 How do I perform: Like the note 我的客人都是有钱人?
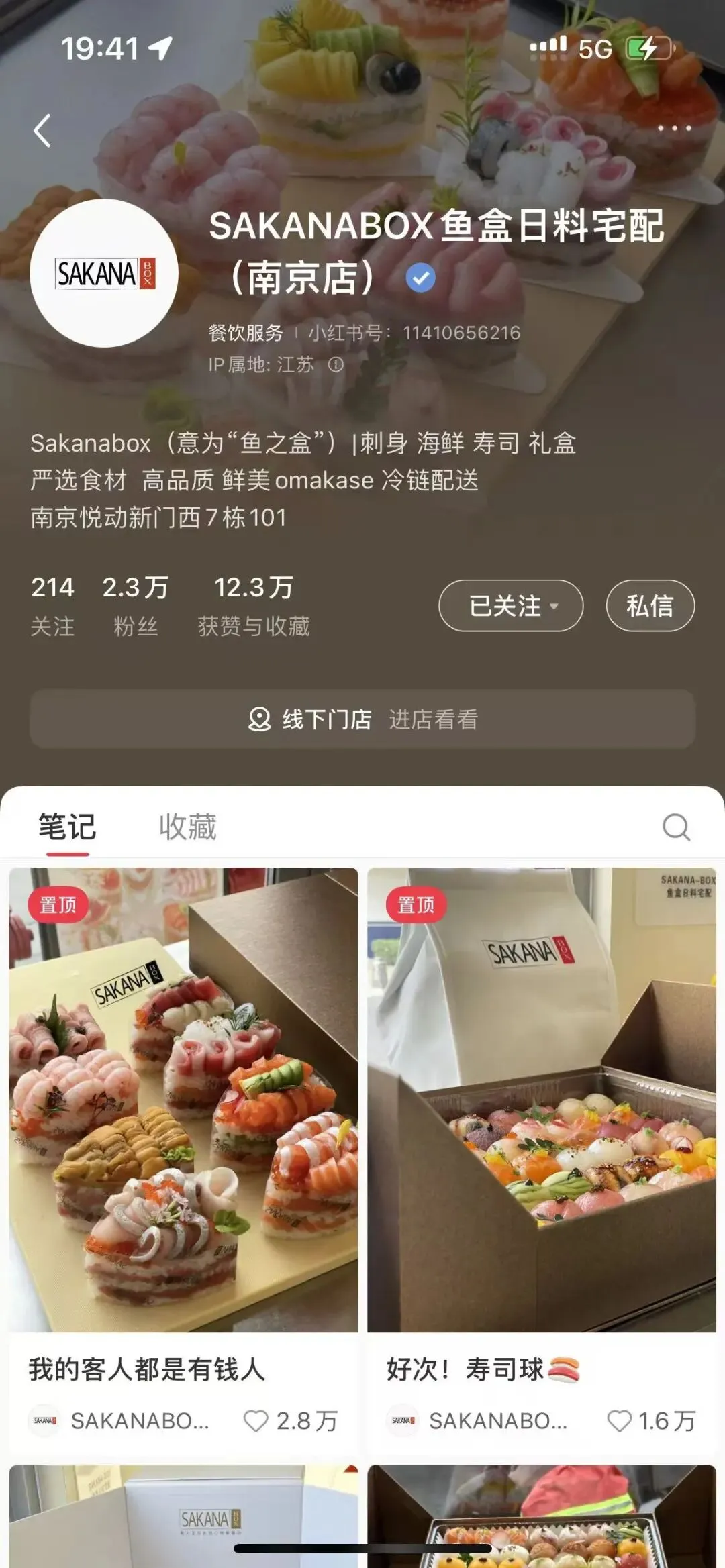pos(256,1420)
